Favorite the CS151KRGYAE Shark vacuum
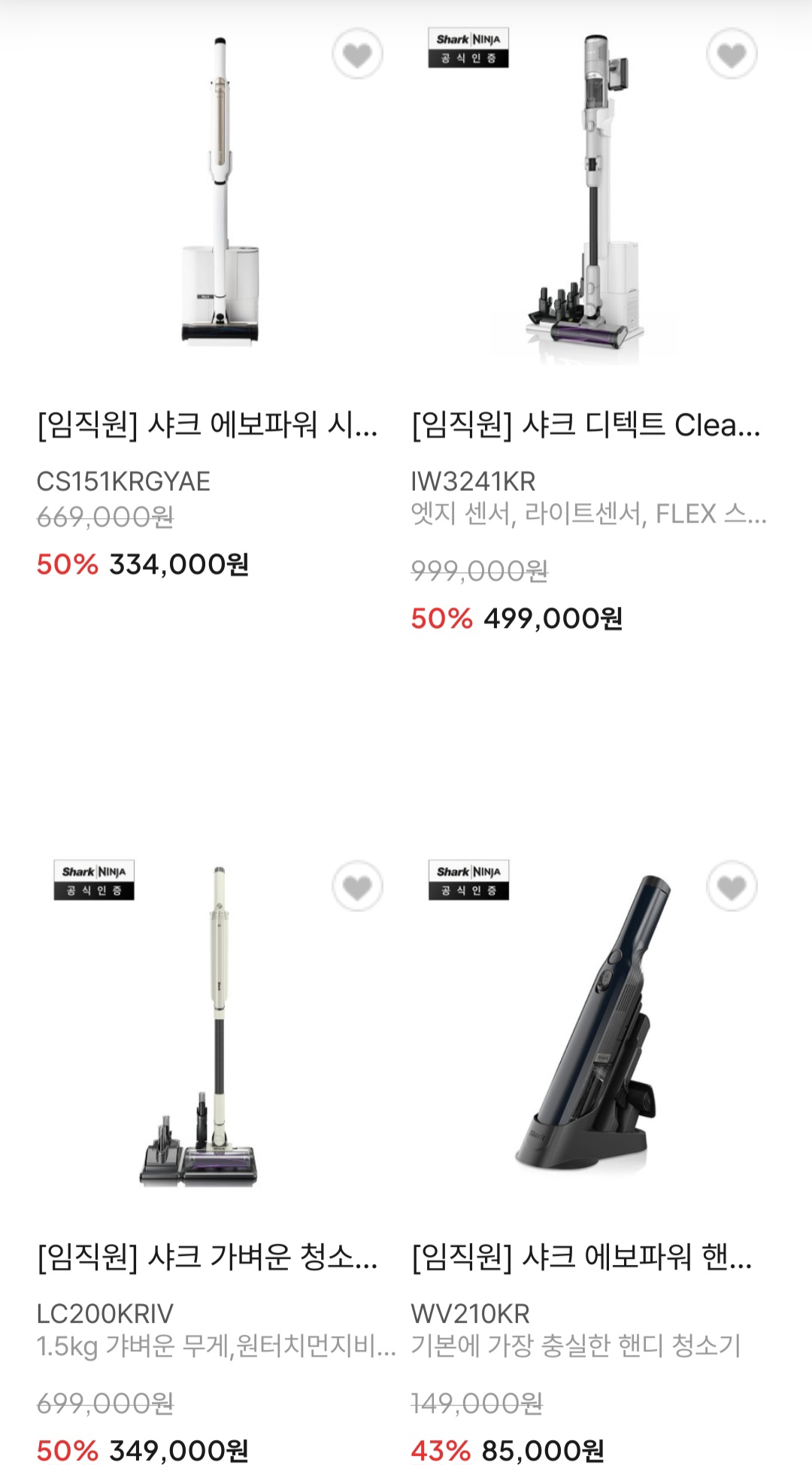Viewport: 812px width, 1465px height. 357,54
